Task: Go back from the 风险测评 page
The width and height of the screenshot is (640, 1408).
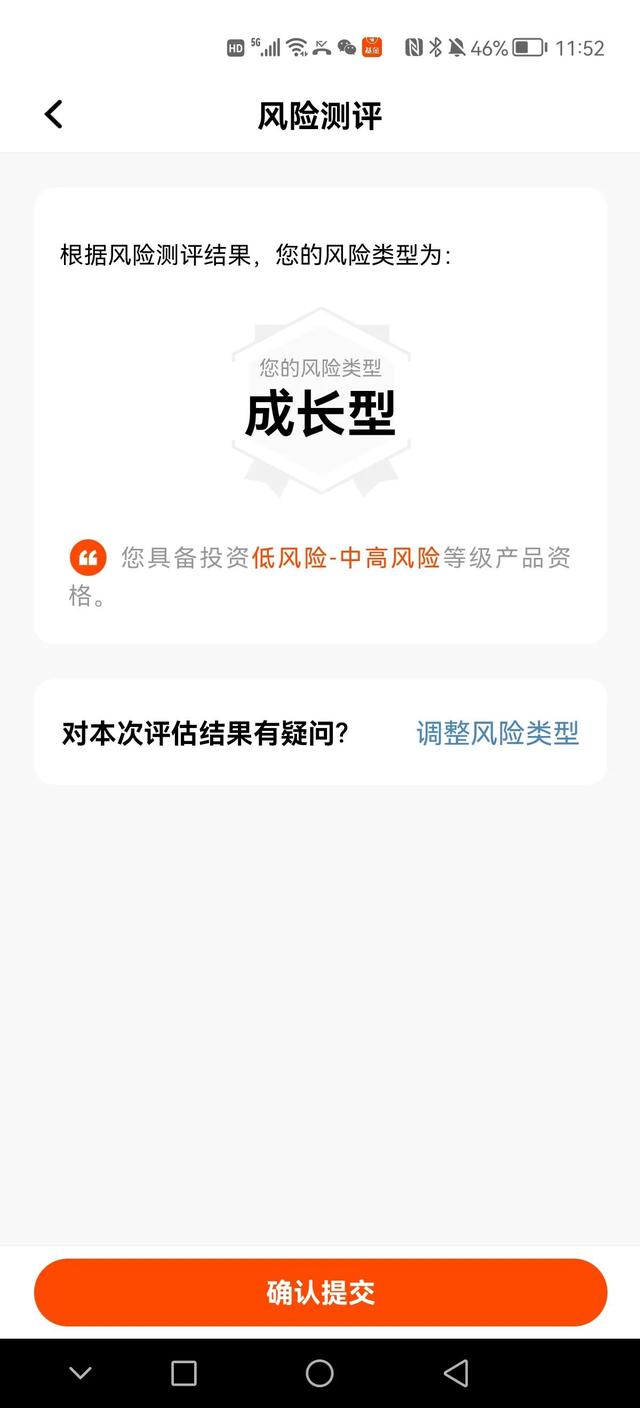Action: 54,115
